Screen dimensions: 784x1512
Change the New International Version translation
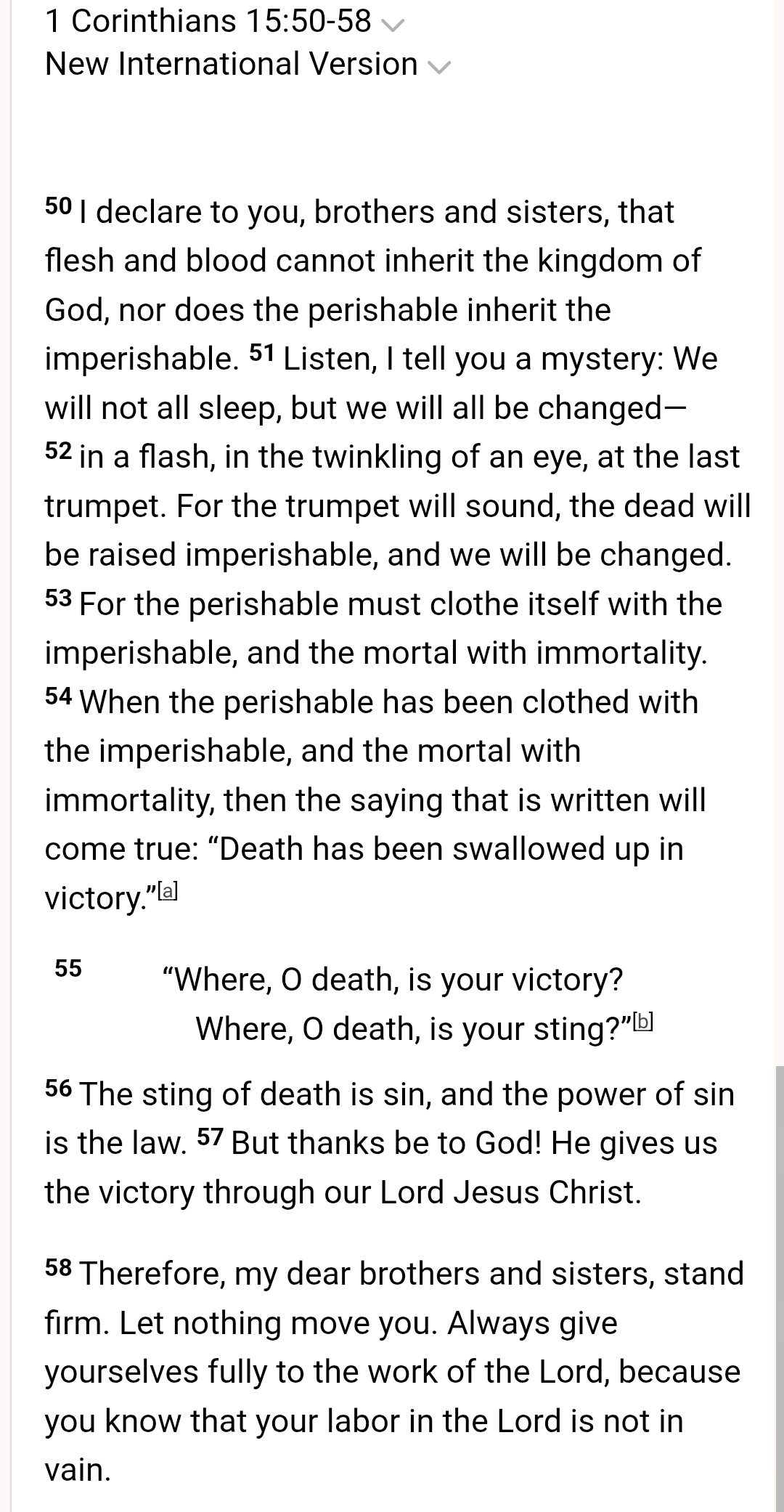pyautogui.click(x=248, y=65)
